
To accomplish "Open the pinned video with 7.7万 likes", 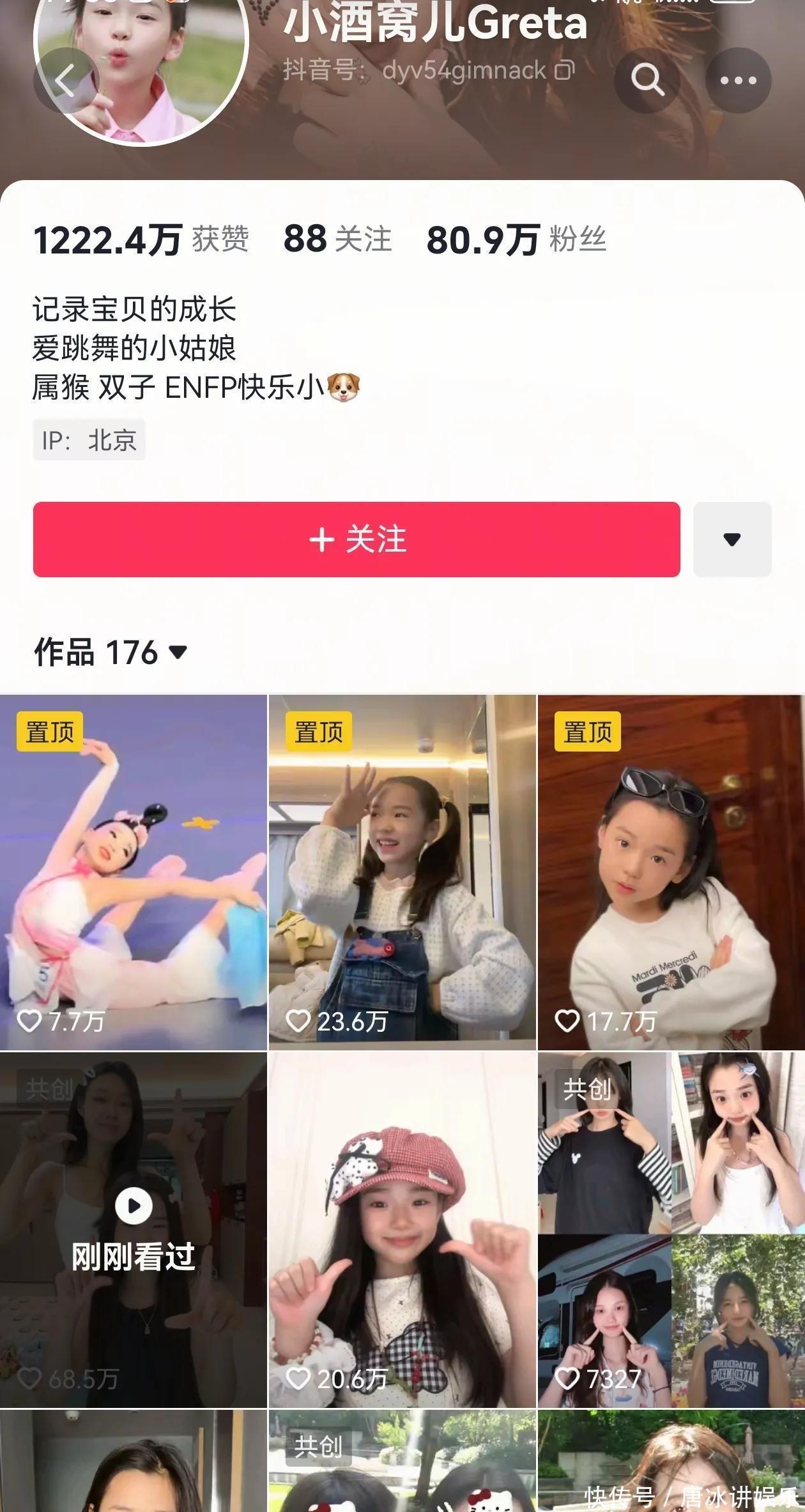I will click(x=134, y=872).
